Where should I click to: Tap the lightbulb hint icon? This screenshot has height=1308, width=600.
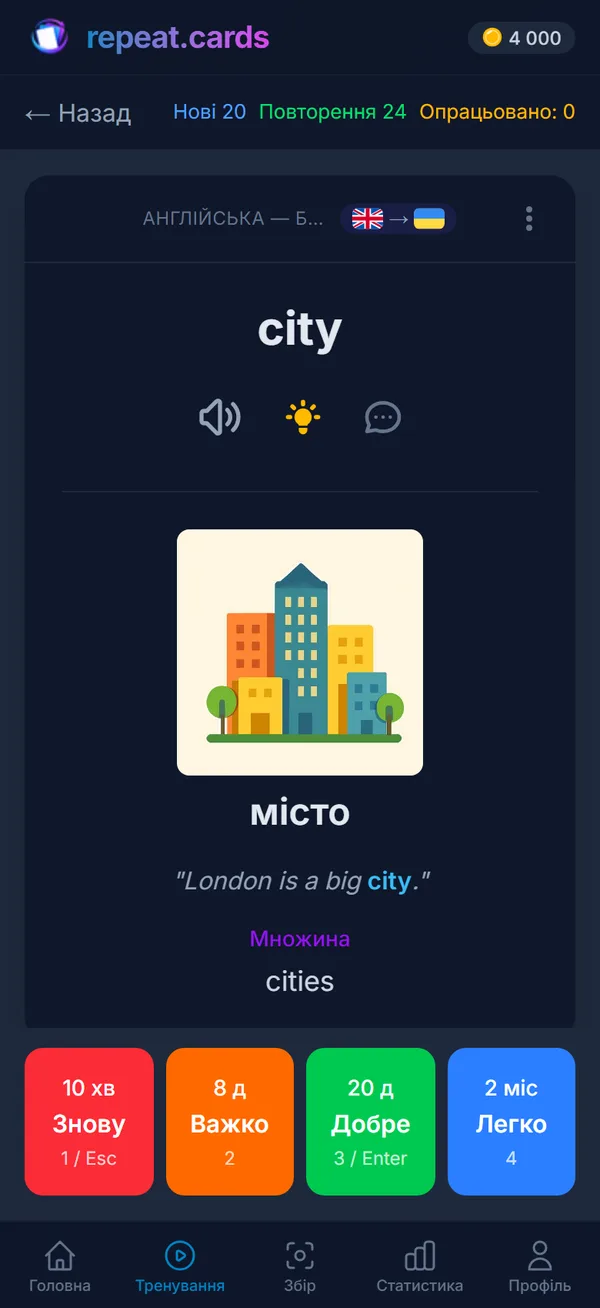tap(302, 417)
